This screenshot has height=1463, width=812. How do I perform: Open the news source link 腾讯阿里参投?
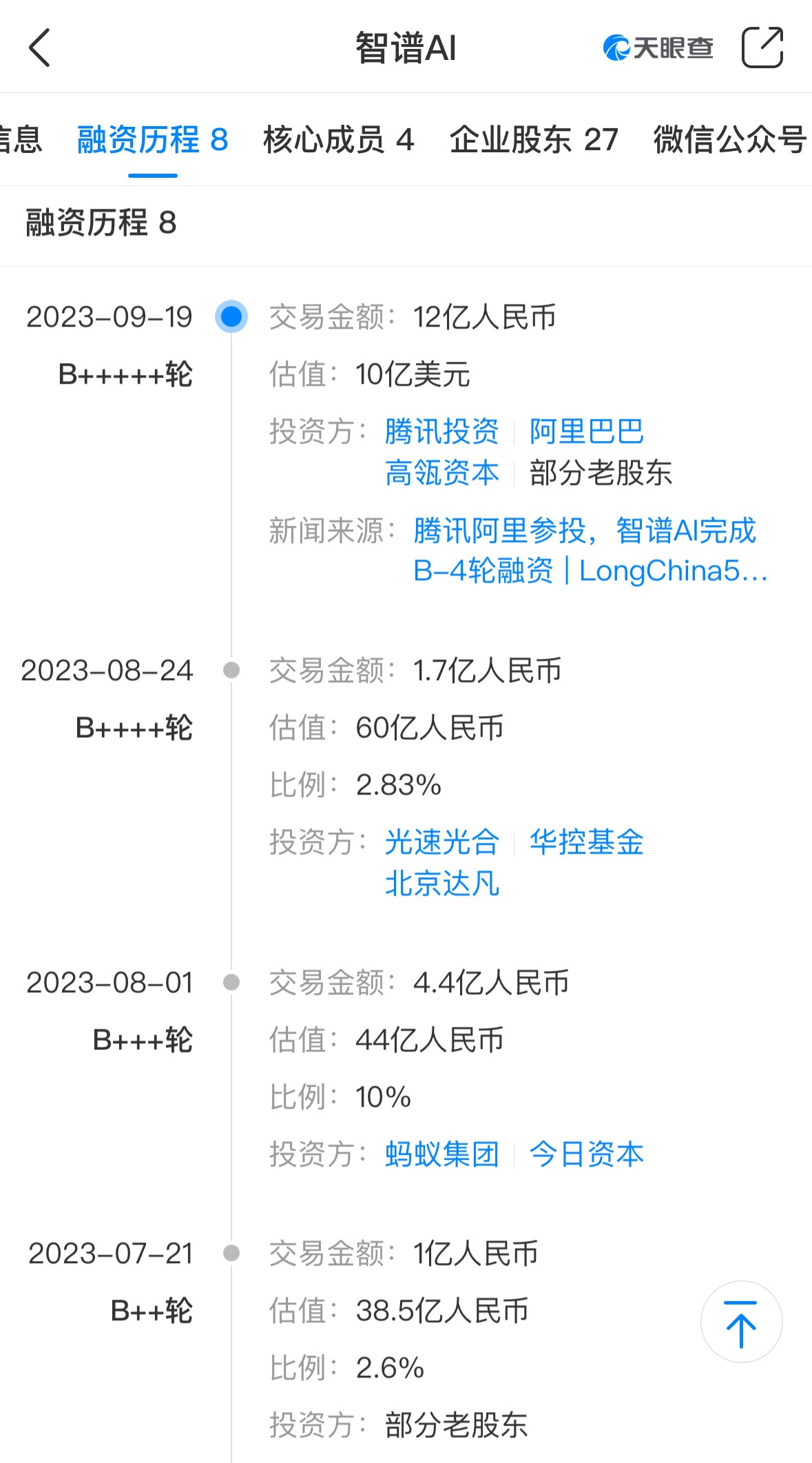click(590, 551)
